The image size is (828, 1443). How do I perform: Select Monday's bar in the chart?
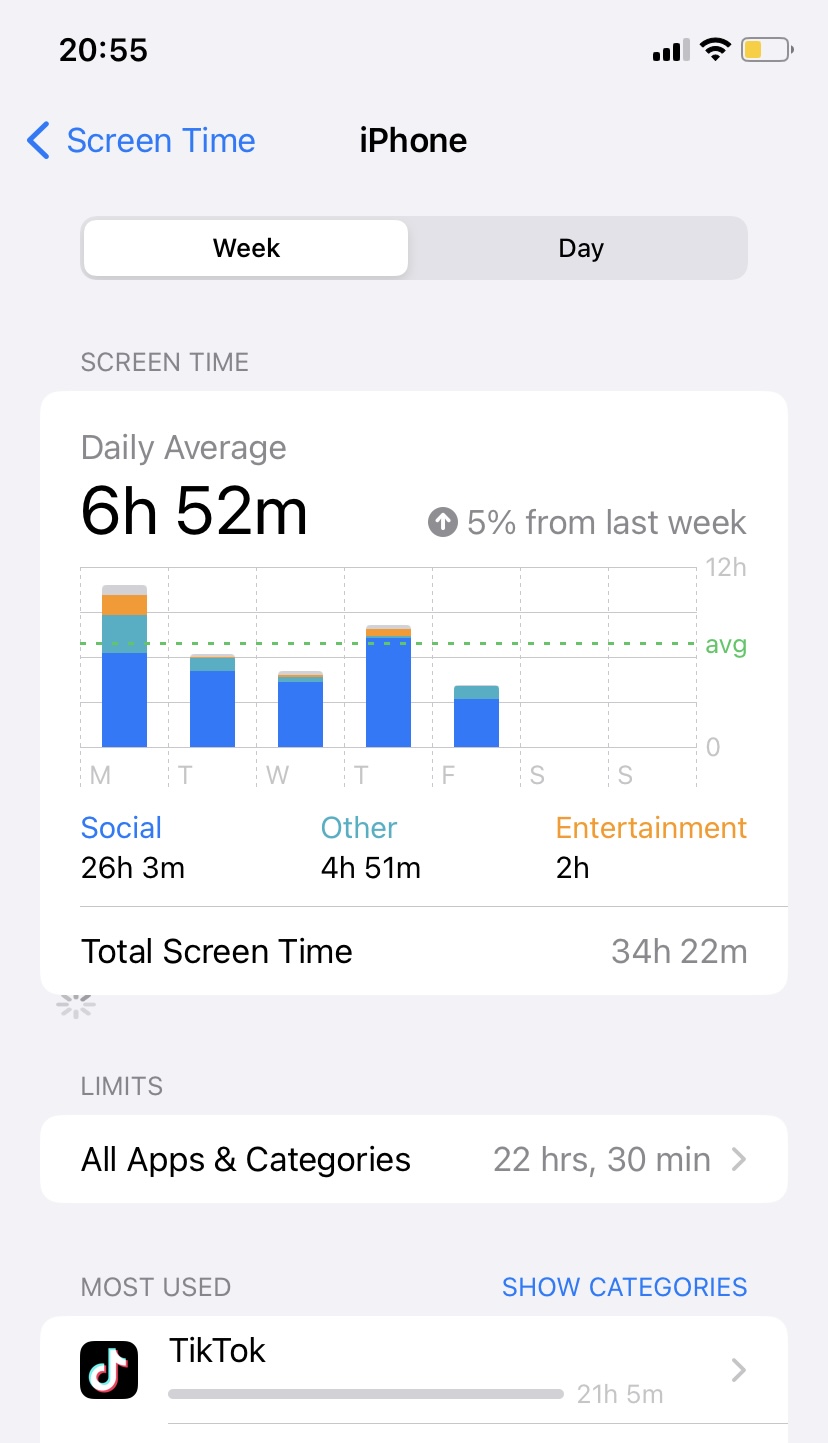tap(124, 670)
